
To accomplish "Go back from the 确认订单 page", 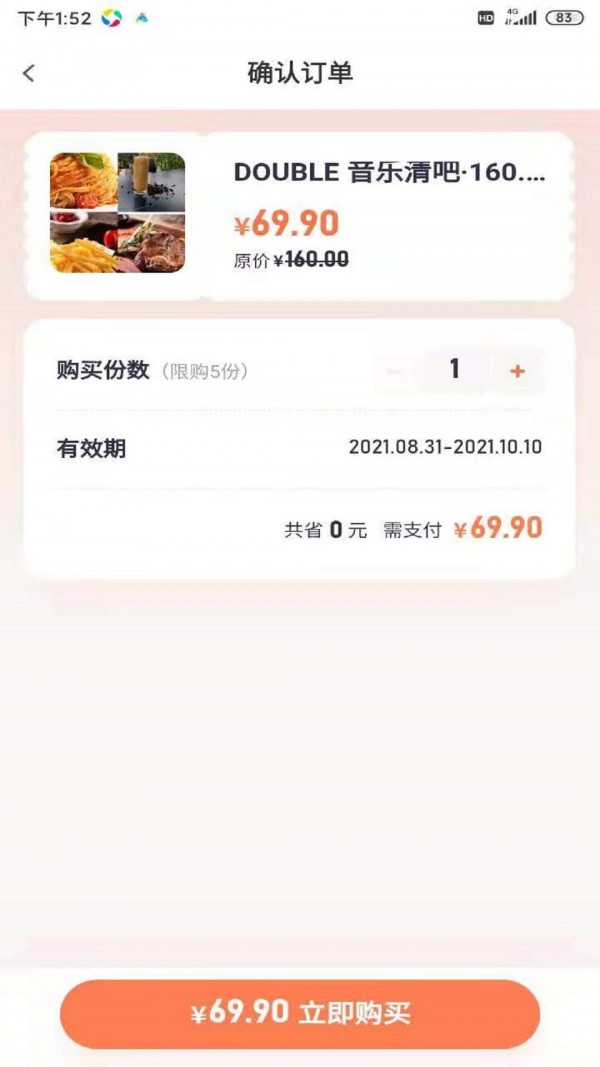I will (x=29, y=73).
